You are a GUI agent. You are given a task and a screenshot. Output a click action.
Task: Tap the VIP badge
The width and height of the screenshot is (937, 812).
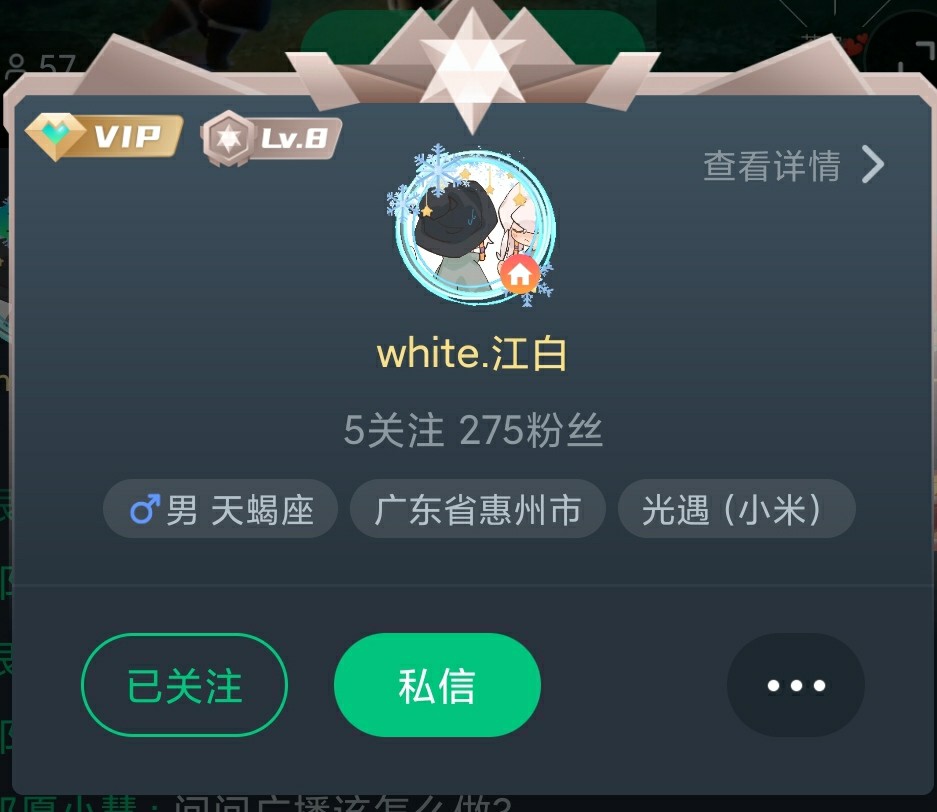(x=104, y=137)
